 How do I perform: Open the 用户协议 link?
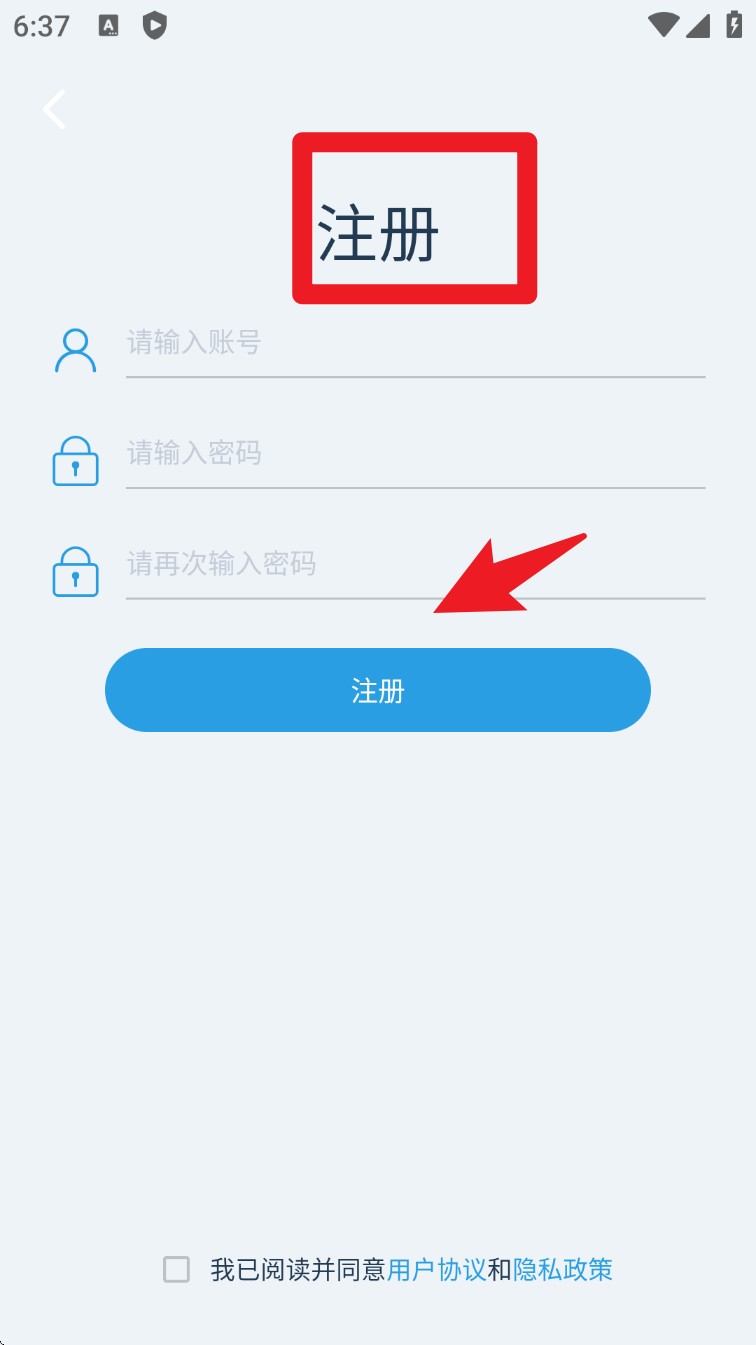[x=436, y=1270]
